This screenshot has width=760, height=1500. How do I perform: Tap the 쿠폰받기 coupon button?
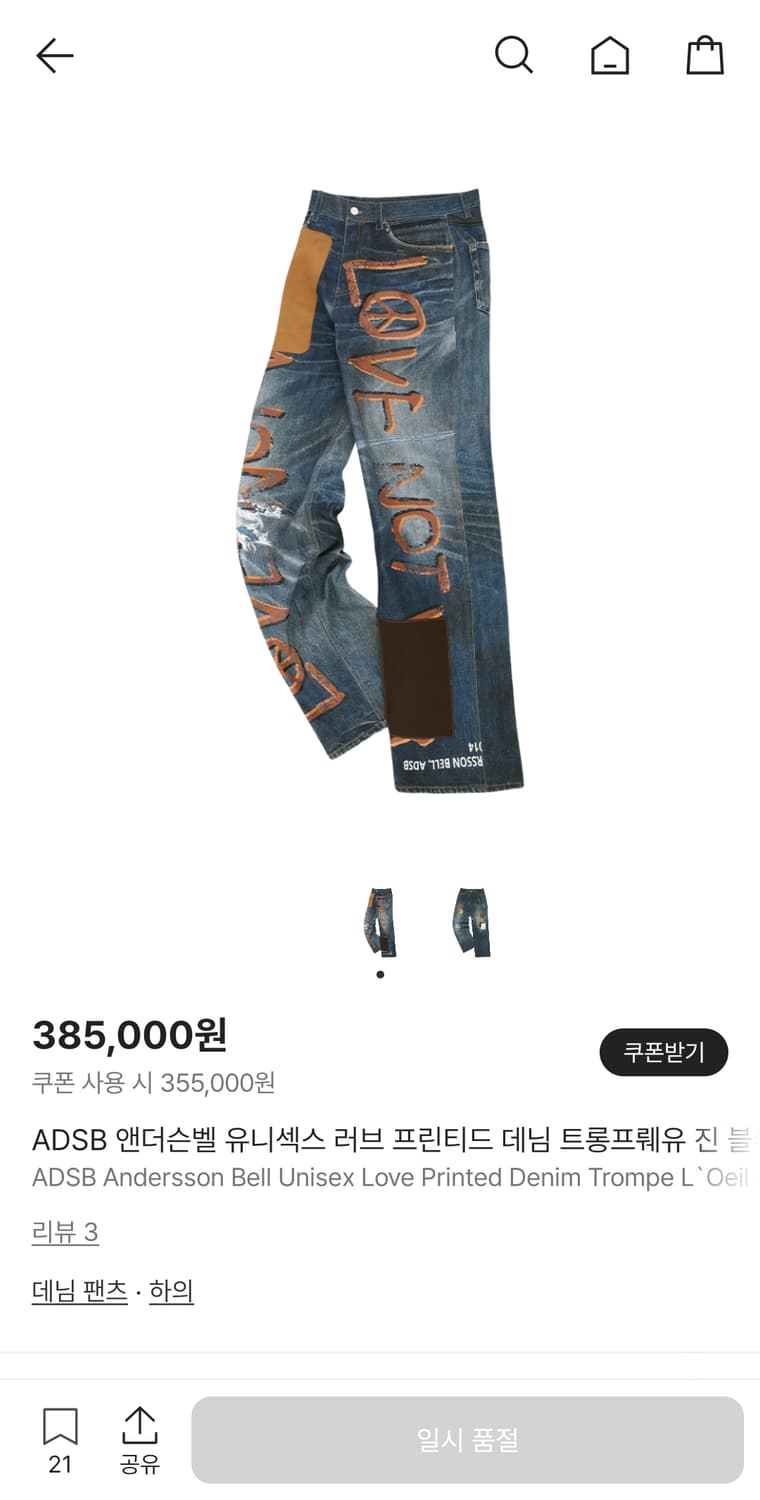(x=664, y=1052)
